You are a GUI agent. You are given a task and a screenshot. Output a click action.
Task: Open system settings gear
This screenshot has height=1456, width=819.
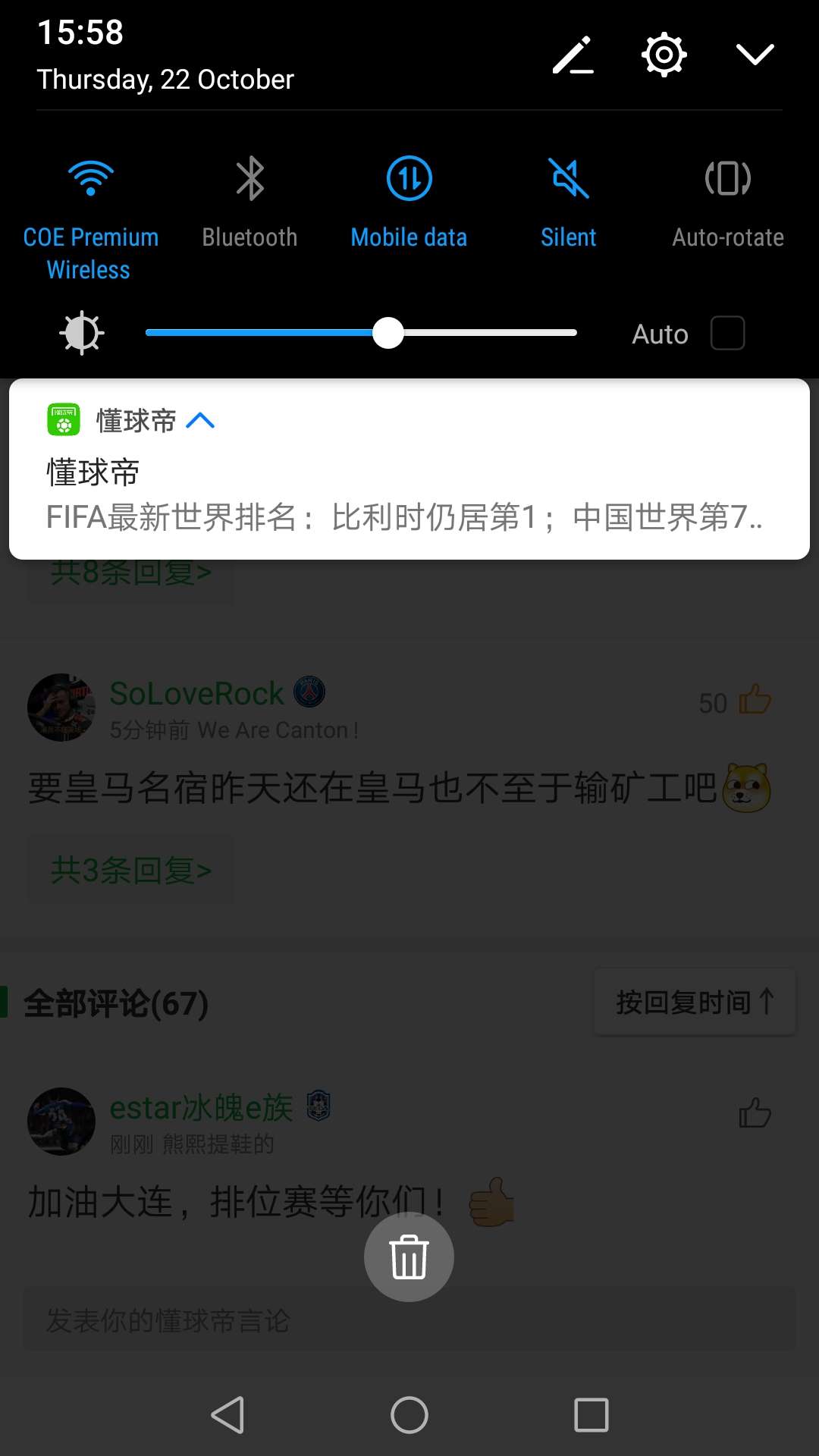tap(664, 55)
